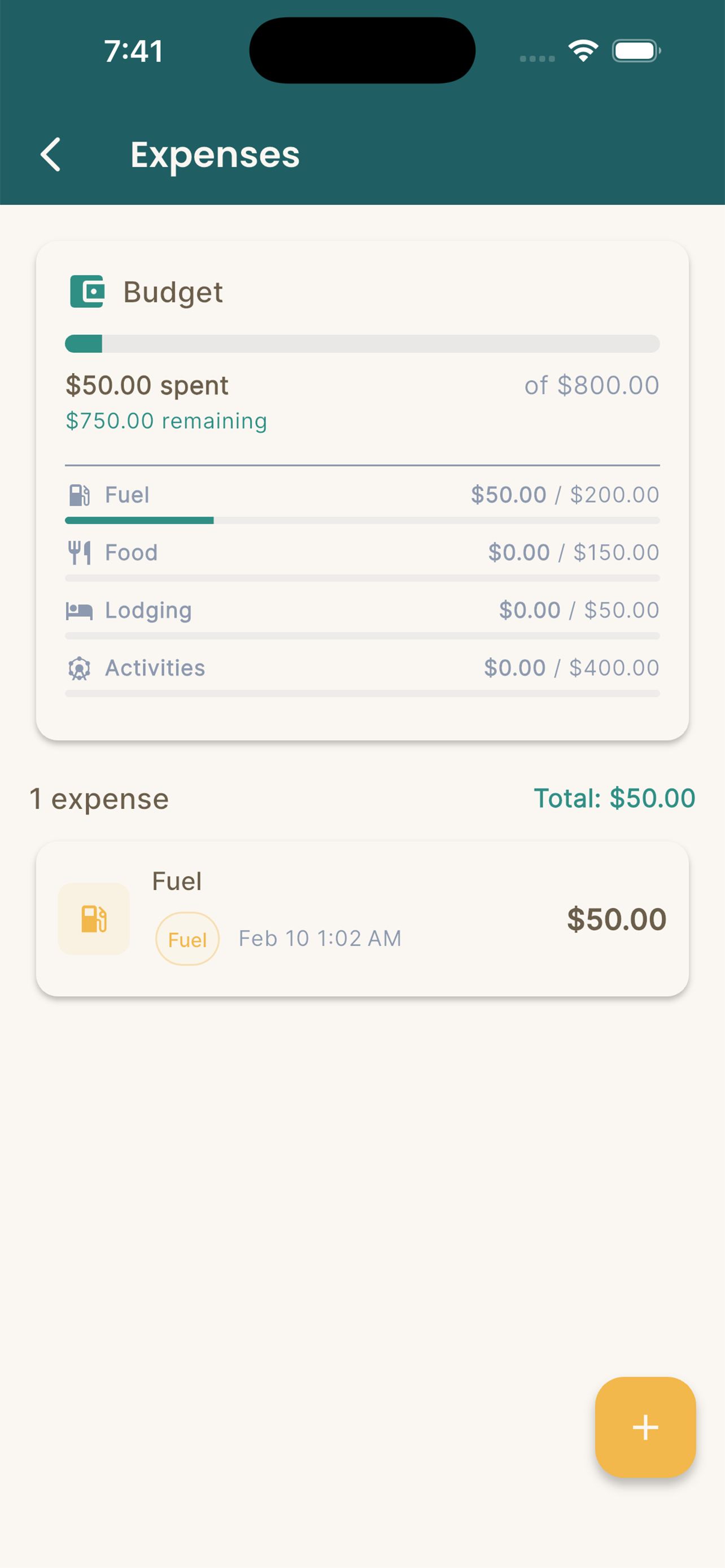Tap the back chevron to leave Expenses
This screenshot has width=725, height=1568.
click(52, 155)
